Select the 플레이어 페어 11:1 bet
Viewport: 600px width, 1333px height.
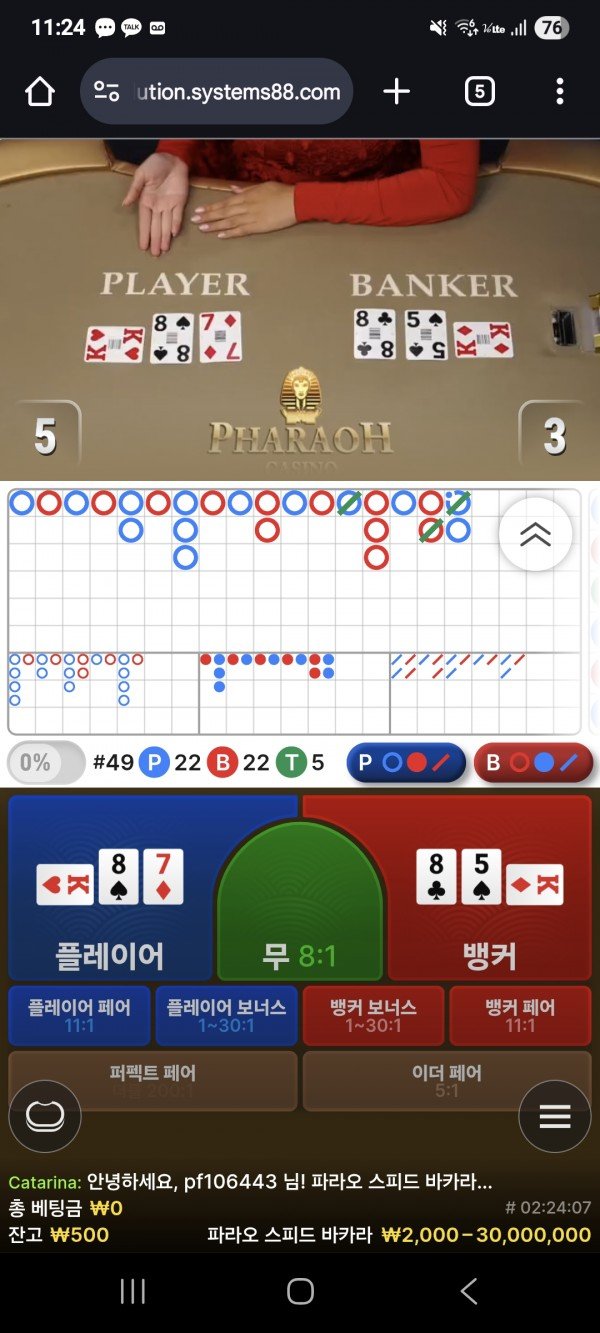[x=79, y=1016]
